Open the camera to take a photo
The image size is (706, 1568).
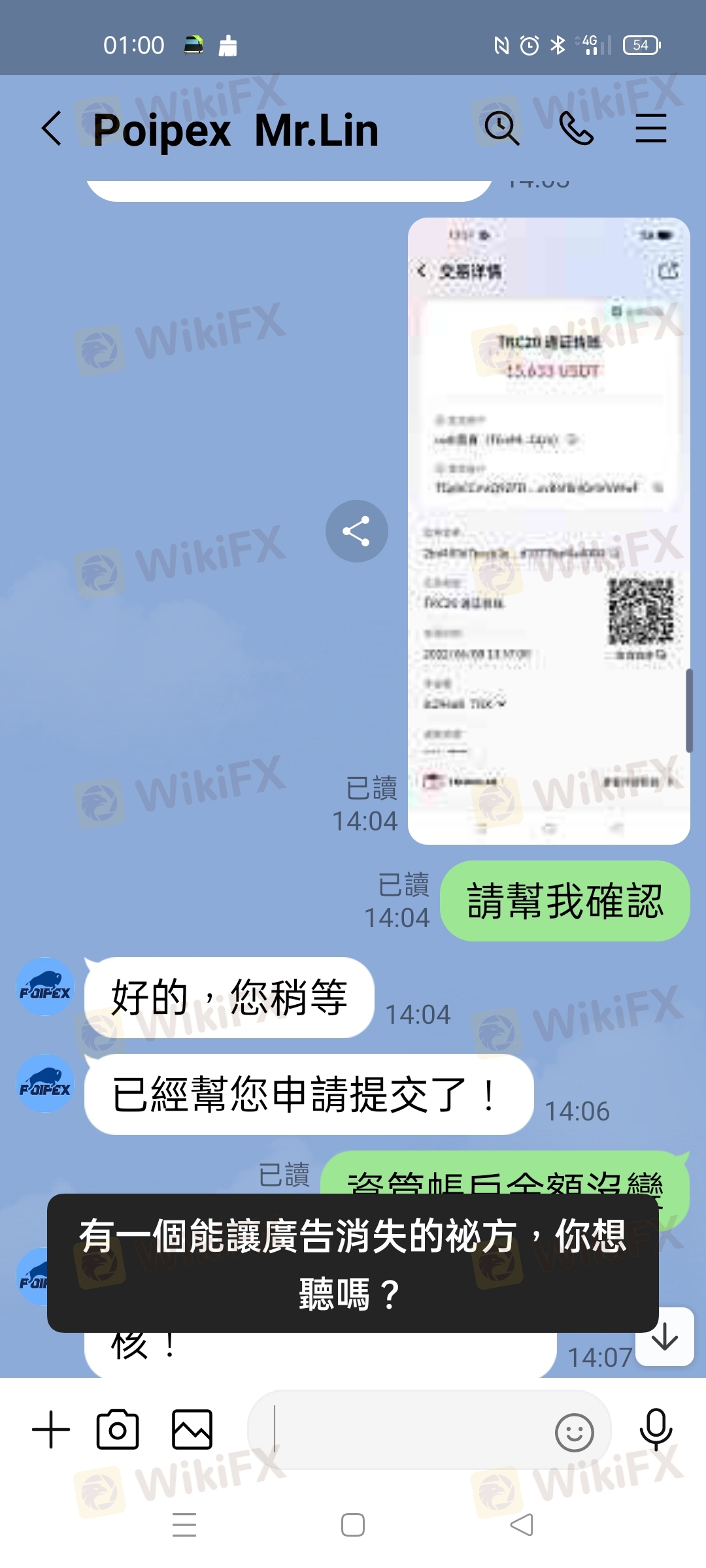tap(118, 1429)
